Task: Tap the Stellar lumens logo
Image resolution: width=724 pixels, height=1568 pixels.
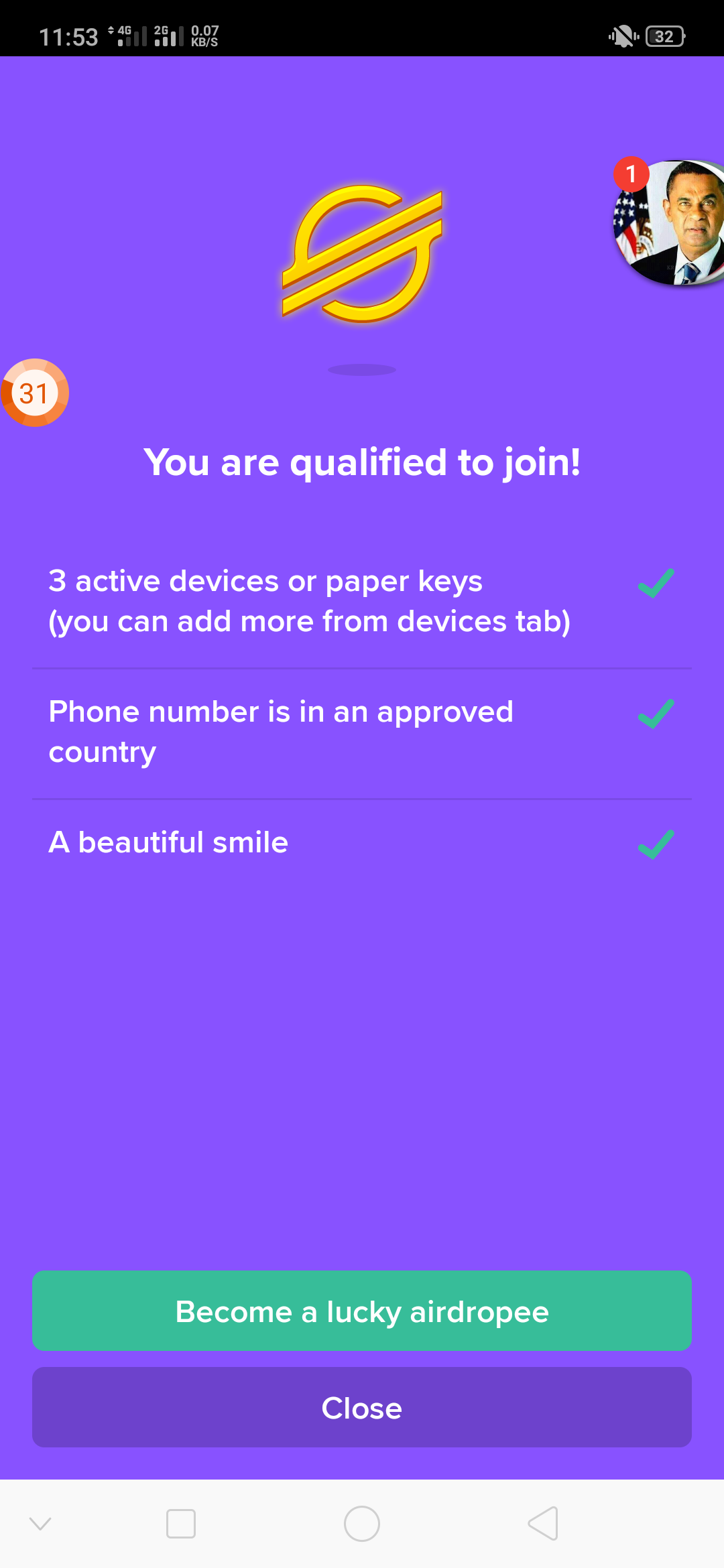Action: (362, 255)
